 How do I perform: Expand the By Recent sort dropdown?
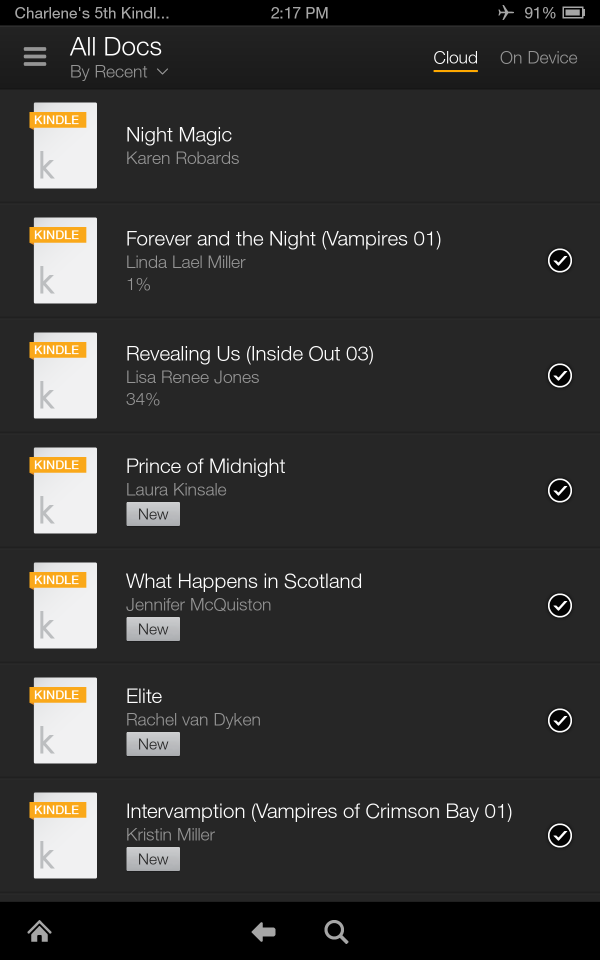[x=119, y=72]
